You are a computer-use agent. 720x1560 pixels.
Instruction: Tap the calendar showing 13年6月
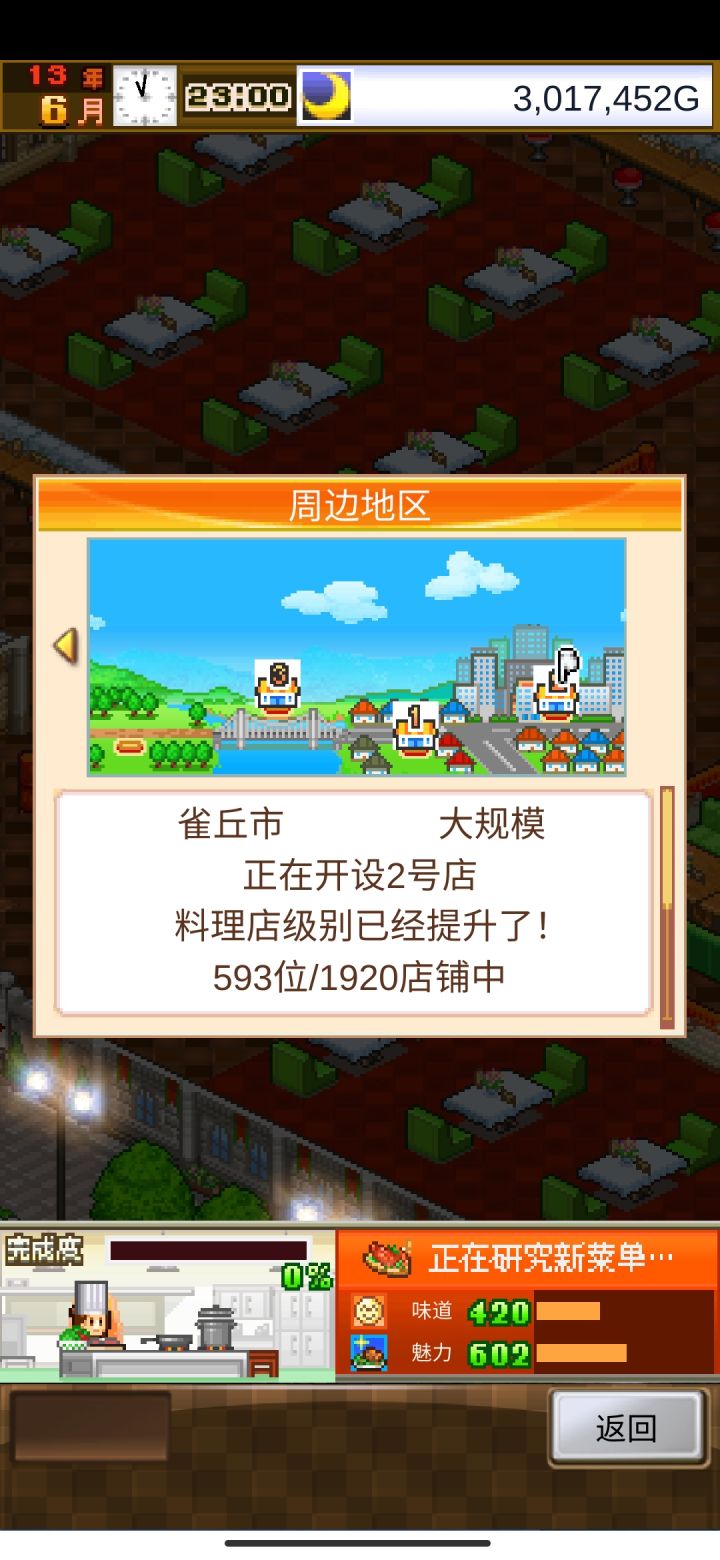55,95
